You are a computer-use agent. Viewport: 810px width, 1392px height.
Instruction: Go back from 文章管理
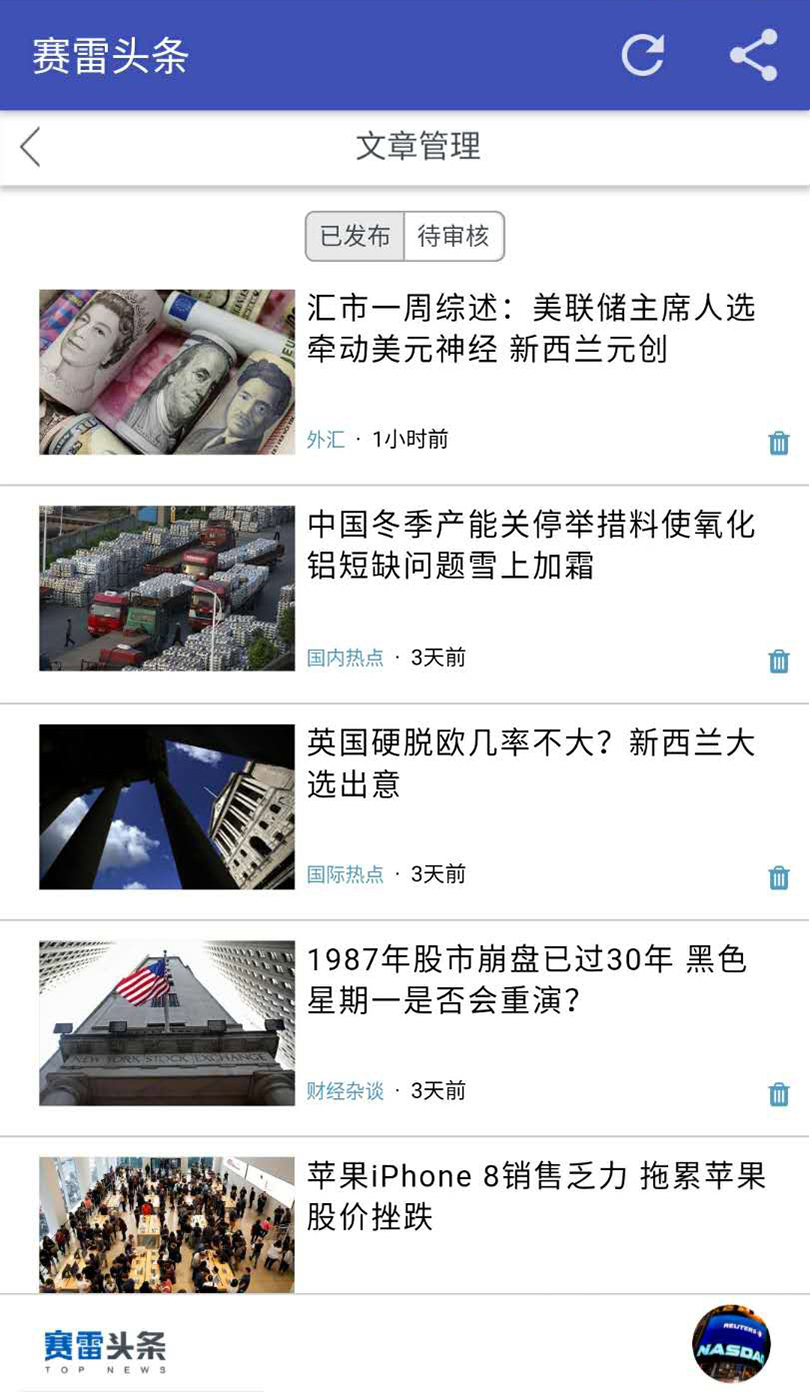pyautogui.click(x=31, y=147)
